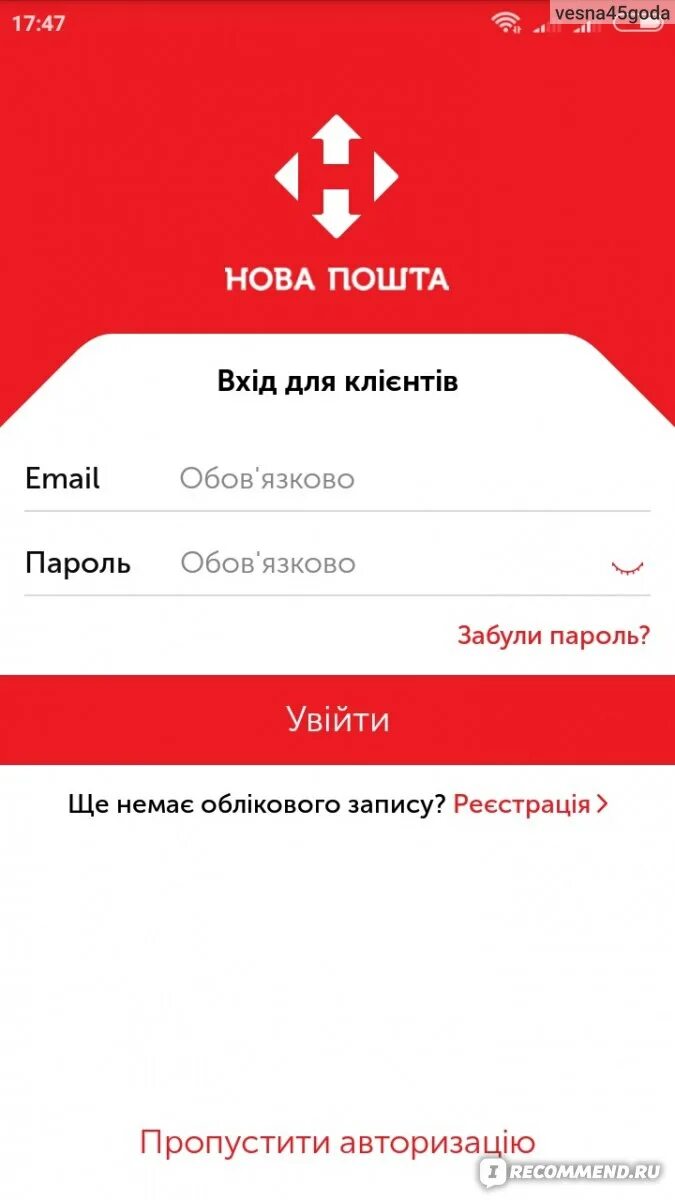Open the Реєстрація sign-up link

(x=531, y=804)
